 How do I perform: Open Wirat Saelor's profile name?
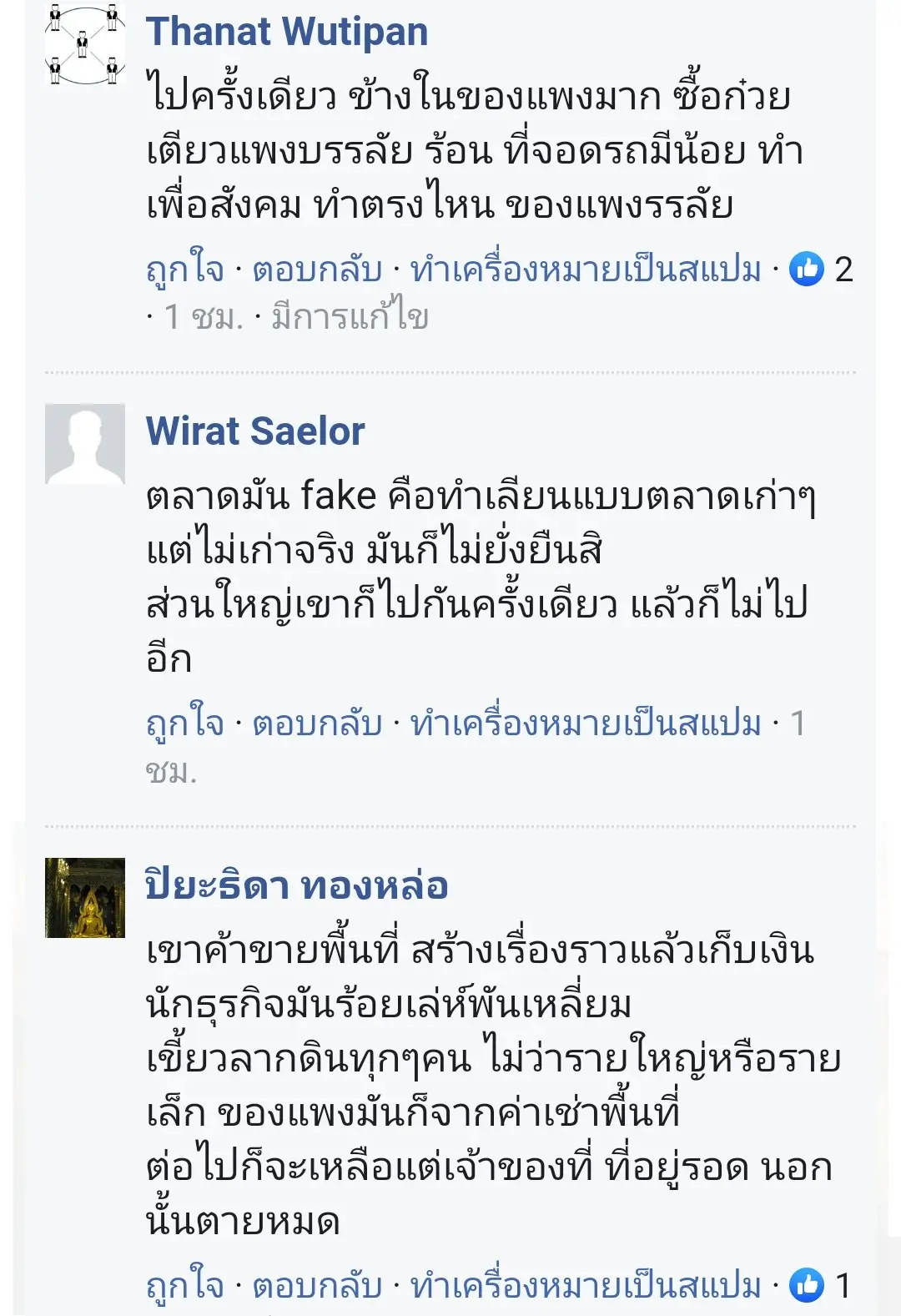[255, 431]
